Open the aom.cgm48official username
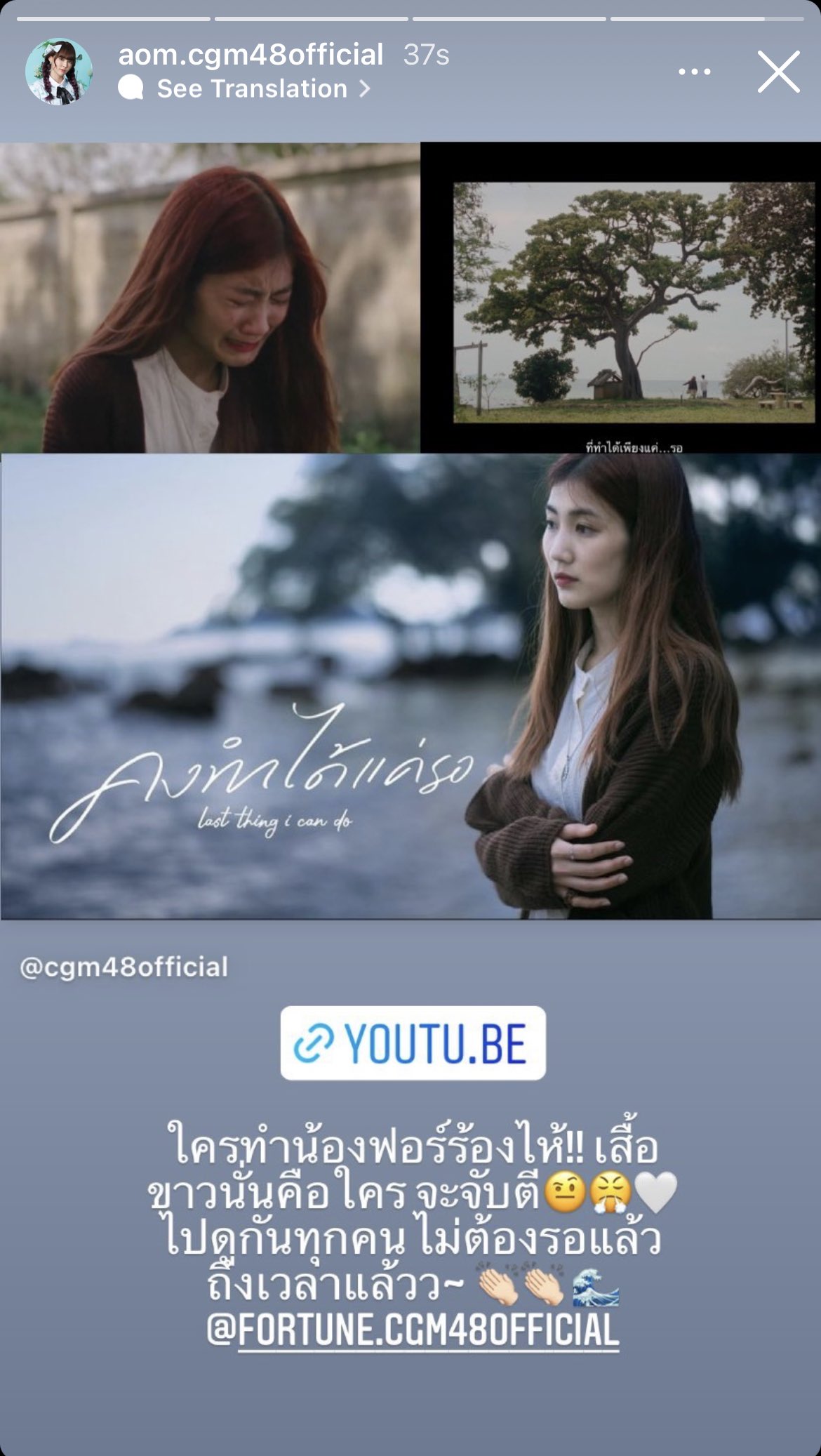This screenshot has width=821, height=1456. pos(251,54)
